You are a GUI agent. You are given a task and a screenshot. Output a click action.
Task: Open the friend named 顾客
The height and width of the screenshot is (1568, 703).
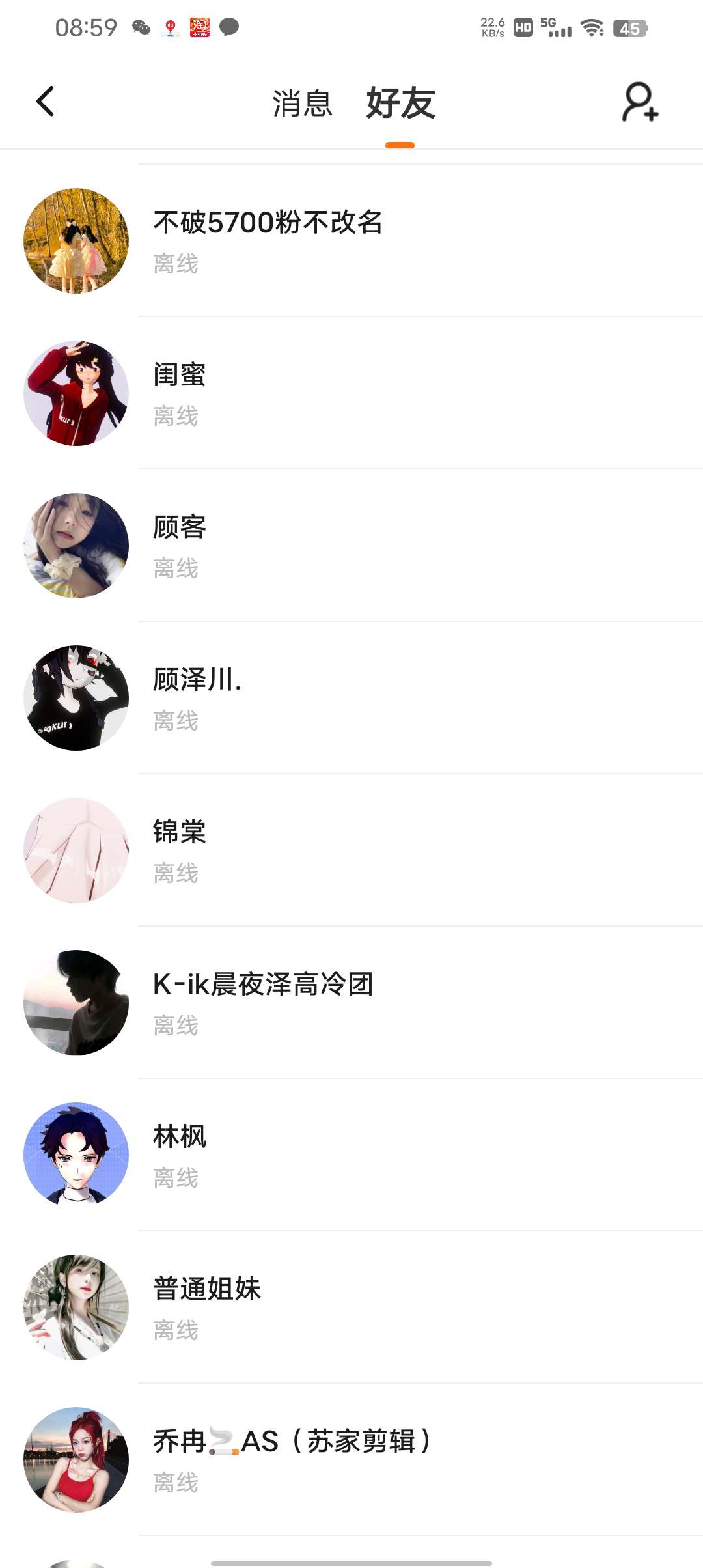(180, 545)
